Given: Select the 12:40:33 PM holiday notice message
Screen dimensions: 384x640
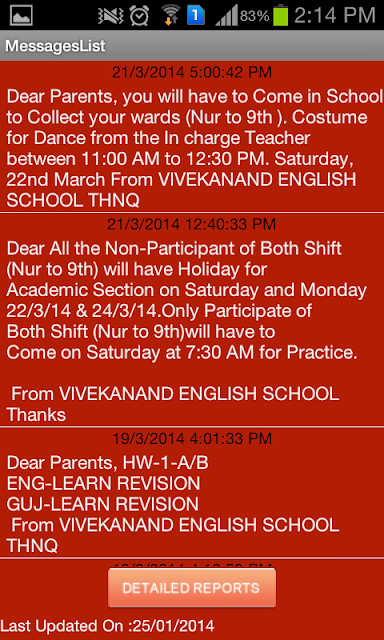Looking at the screenshot, I should tap(192, 320).
